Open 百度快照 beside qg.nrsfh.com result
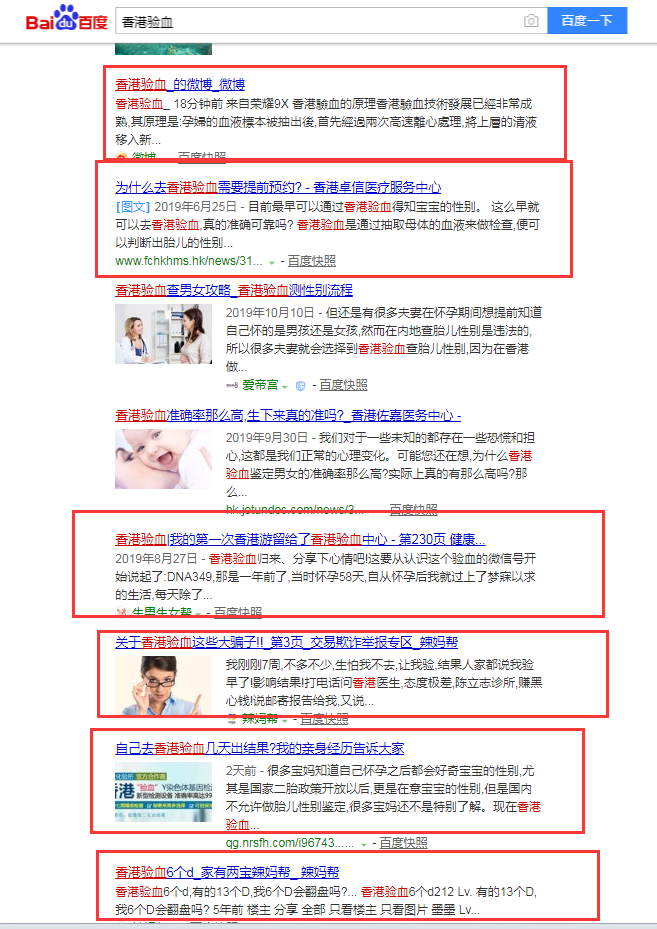The image size is (657, 929). pyautogui.click(x=403, y=843)
